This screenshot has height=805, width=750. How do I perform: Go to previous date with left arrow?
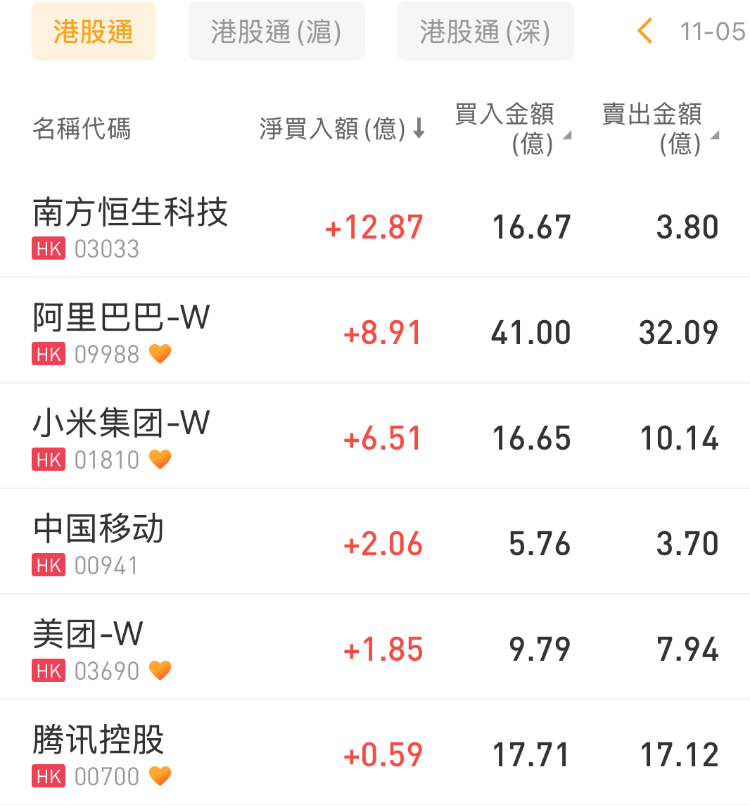[x=645, y=31]
